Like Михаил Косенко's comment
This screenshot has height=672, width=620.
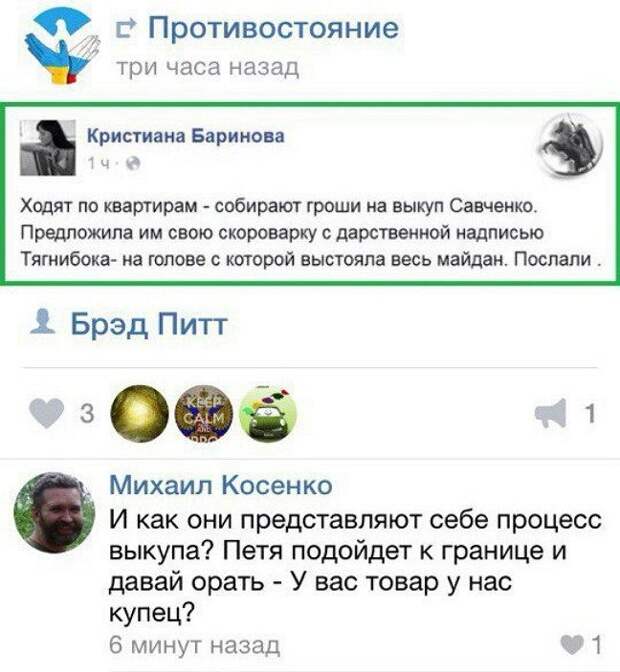coord(573,643)
